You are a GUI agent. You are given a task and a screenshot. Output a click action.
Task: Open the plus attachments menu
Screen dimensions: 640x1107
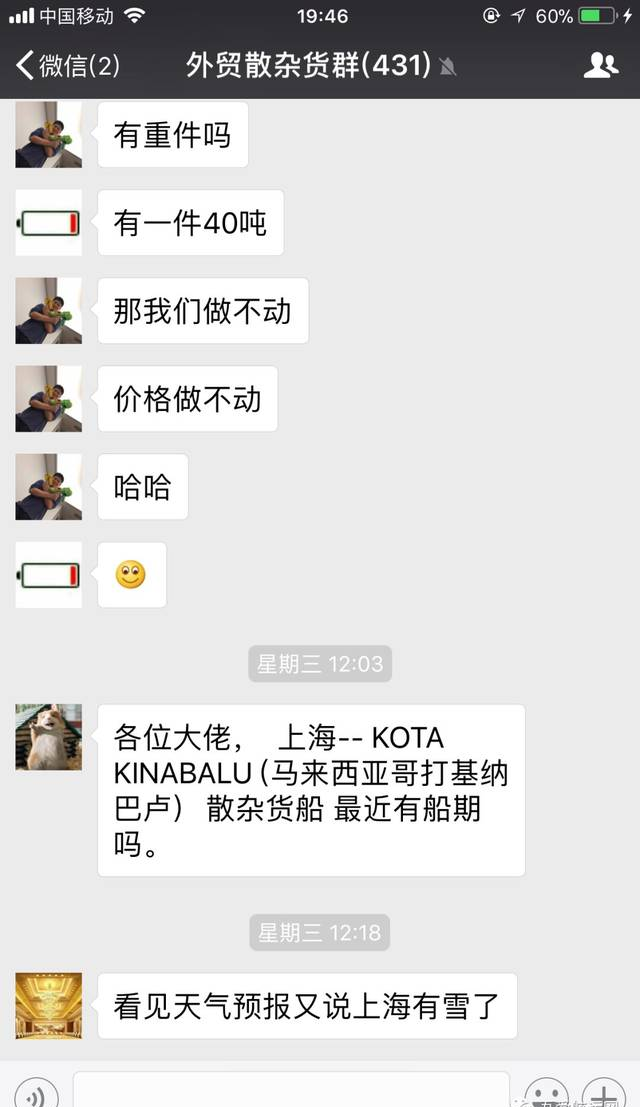pyautogui.click(x=604, y=1092)
